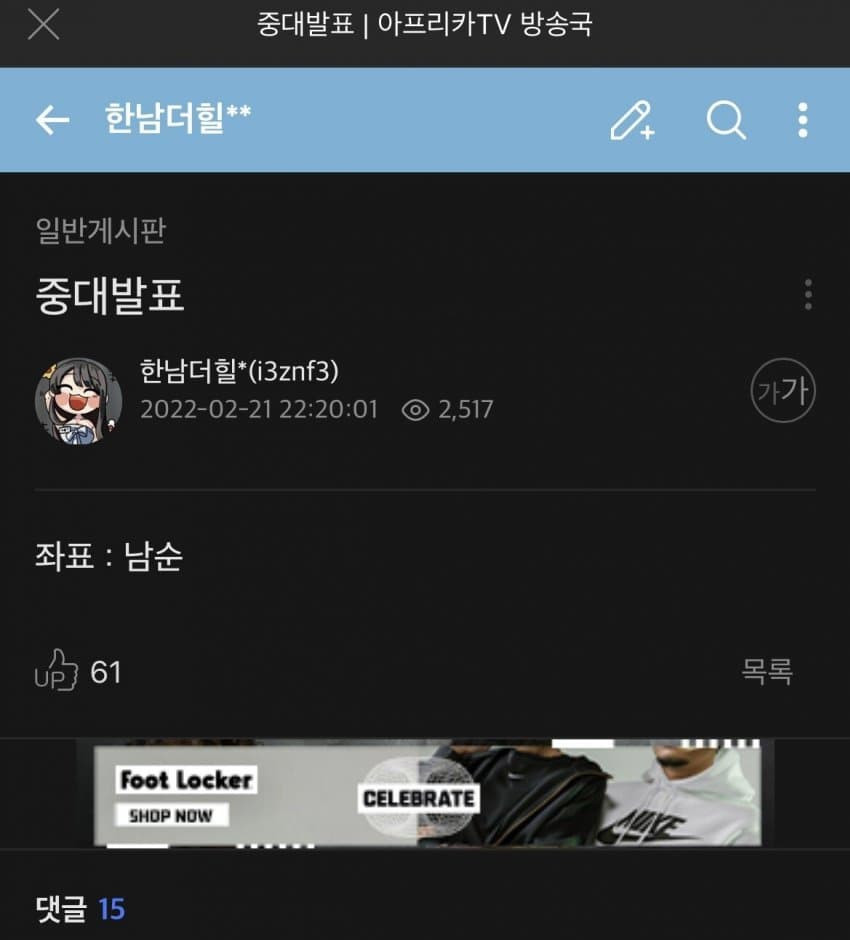Open 한남더힐* author profile picture

point(79,400)
